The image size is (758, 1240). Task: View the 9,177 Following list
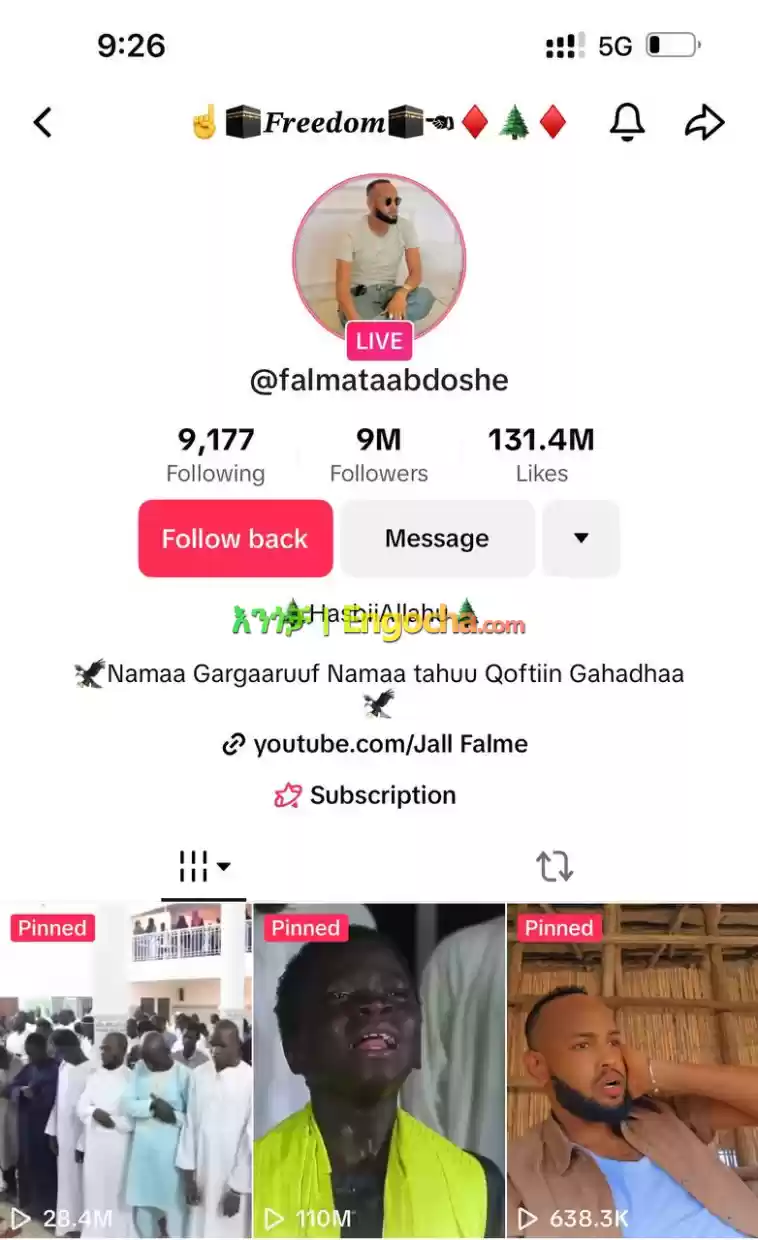coord(215,454)
